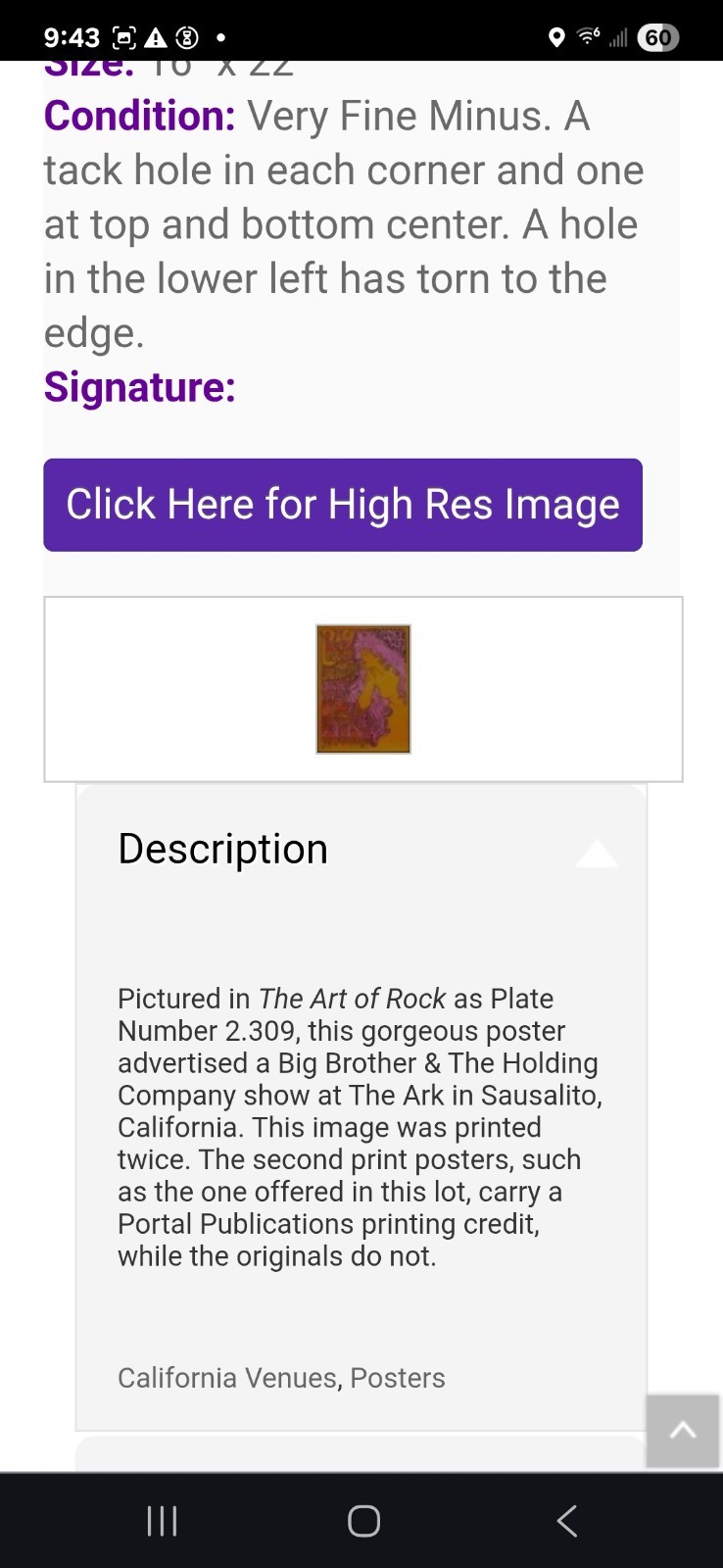Image resolution: width=723 pixels, height=1568 pixels.
Task: View the poster thumbnail image
Action: coord(363,689)
